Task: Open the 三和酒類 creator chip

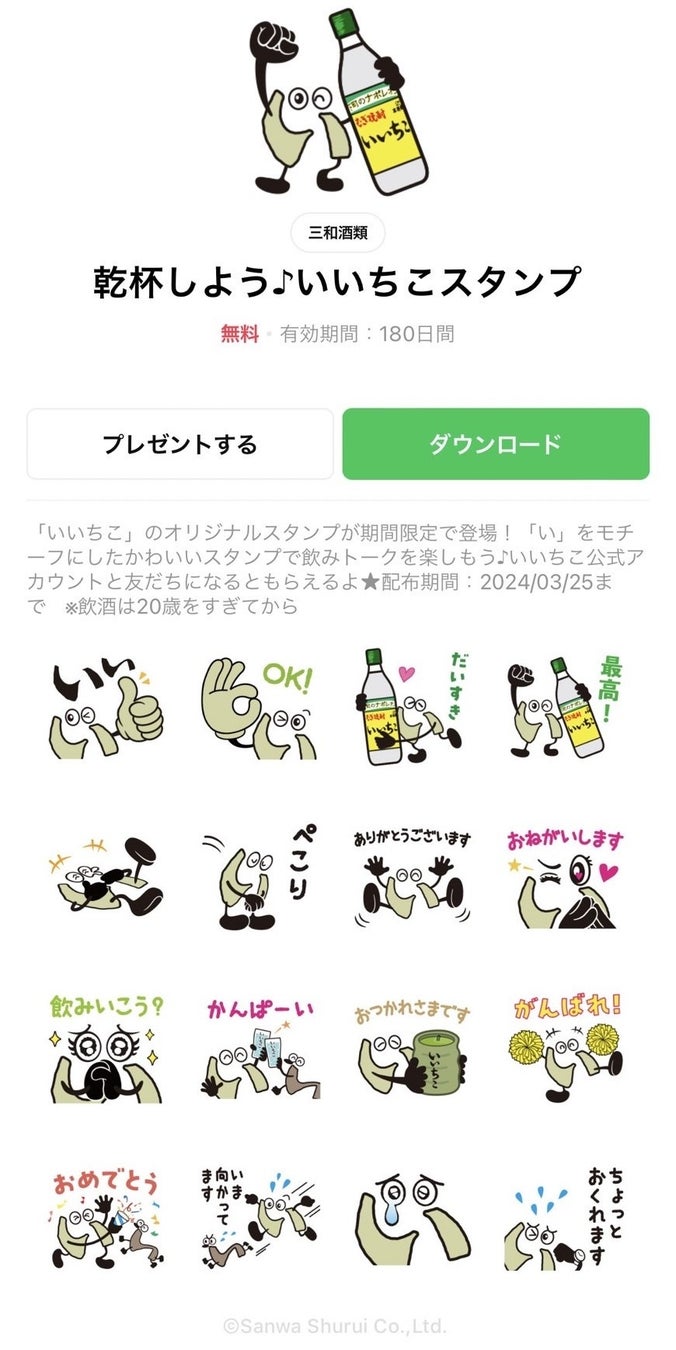Action: [337, 233]
